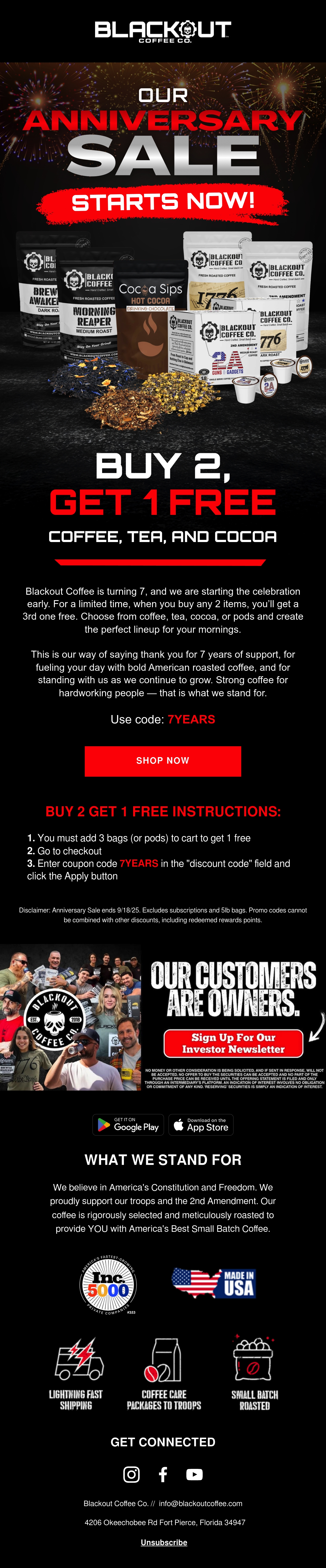Open the Download on the App Store badge
Viewport: 326px width, 1568px height.
coord(200,1124)
